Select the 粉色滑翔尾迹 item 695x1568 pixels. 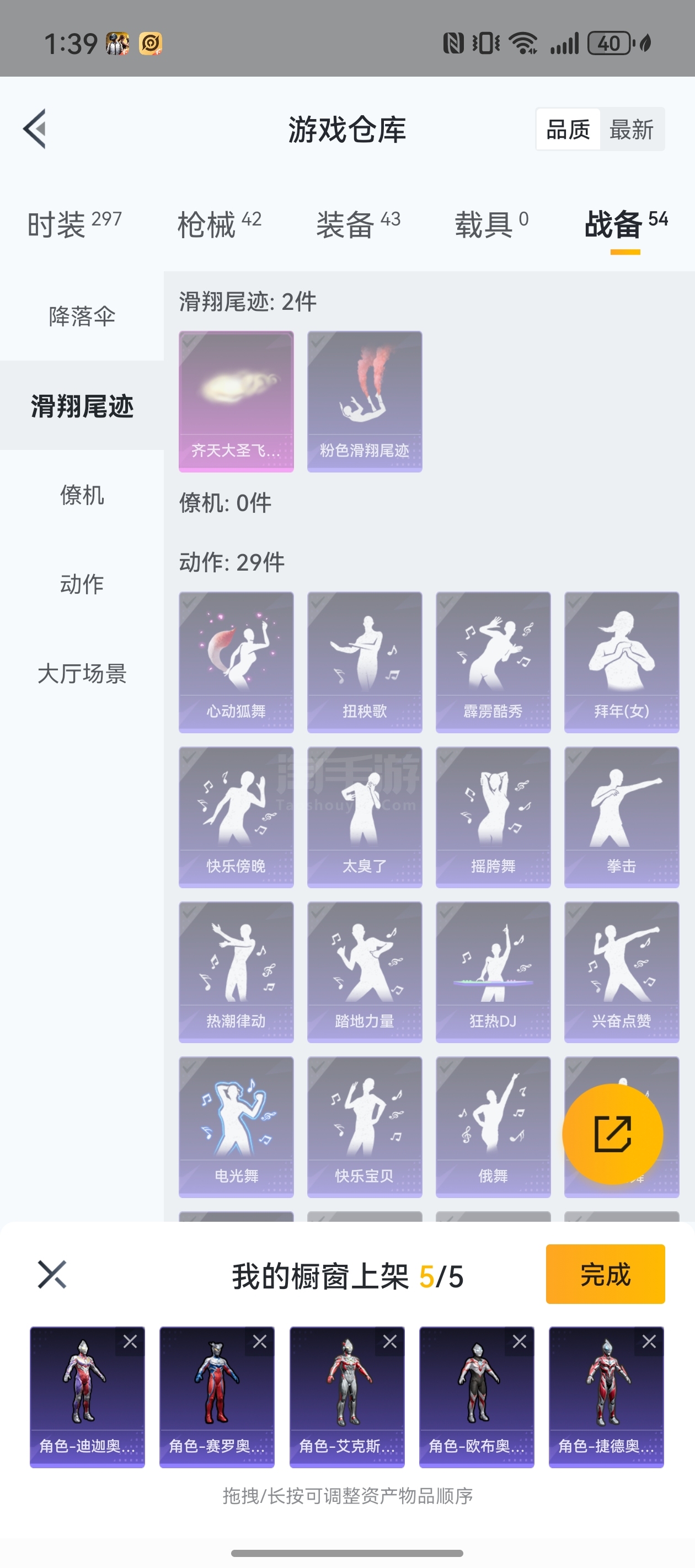(x=364, y=401)
